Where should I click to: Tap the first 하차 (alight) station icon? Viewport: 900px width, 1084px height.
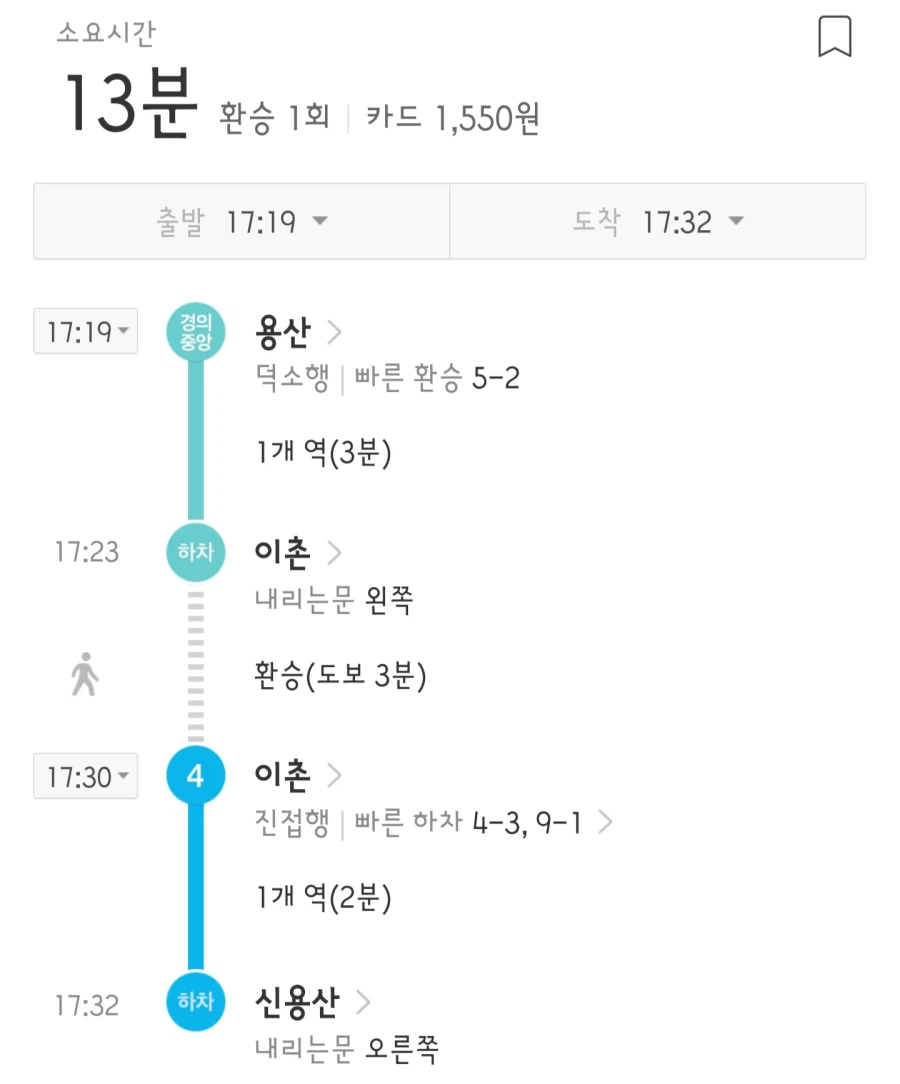[x=194, y=551]
